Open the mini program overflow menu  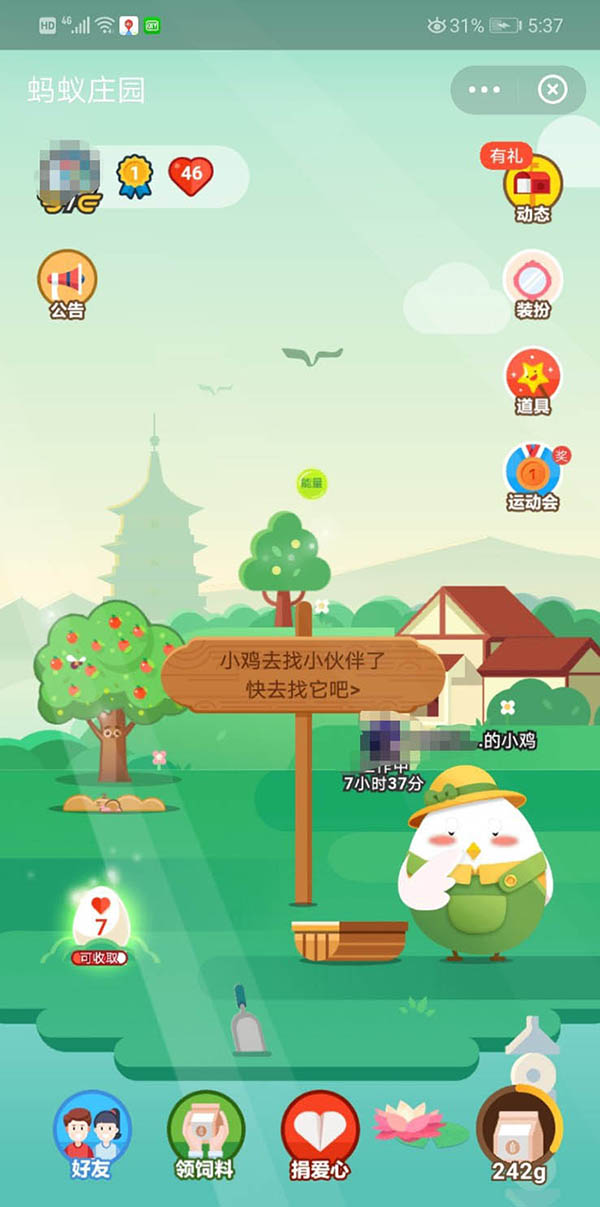[x=484, y=90]
